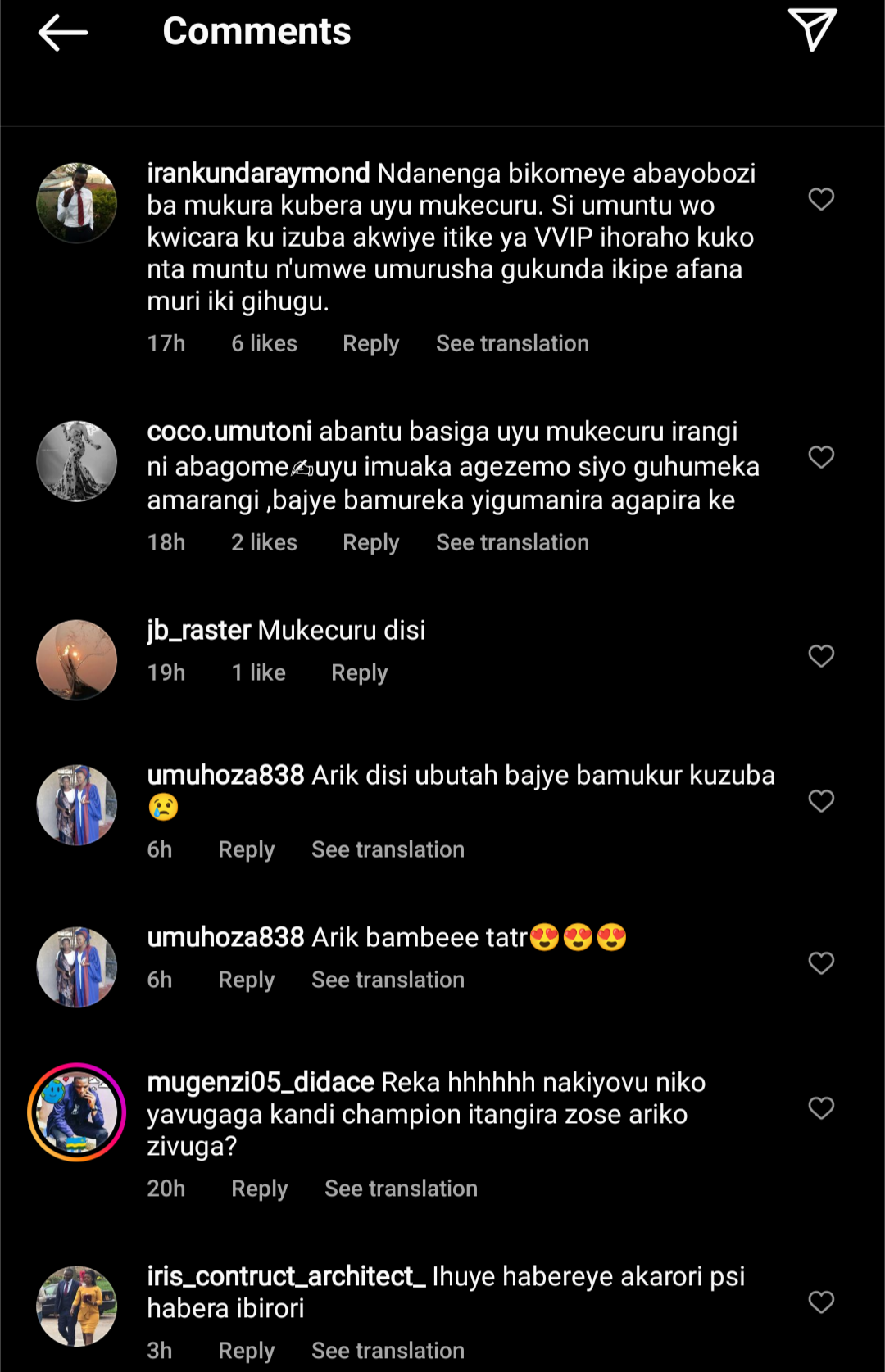View the 6 likes on irankundaraymond's comment
Image resolution: width=885 pixels, height=1372 pixels.
tap(264, 343)
